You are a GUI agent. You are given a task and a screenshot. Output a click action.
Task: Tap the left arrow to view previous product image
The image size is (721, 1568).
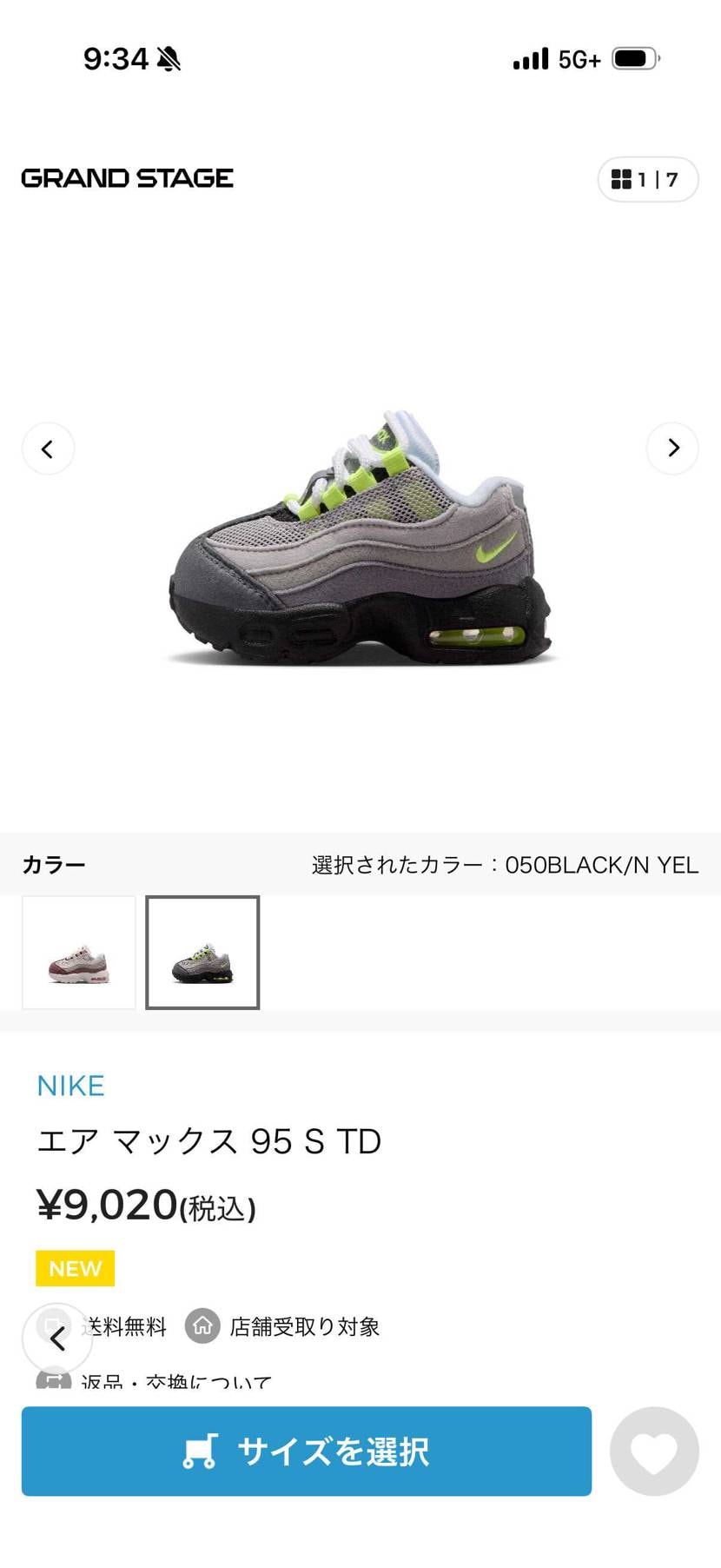click(x=48, y=448)
